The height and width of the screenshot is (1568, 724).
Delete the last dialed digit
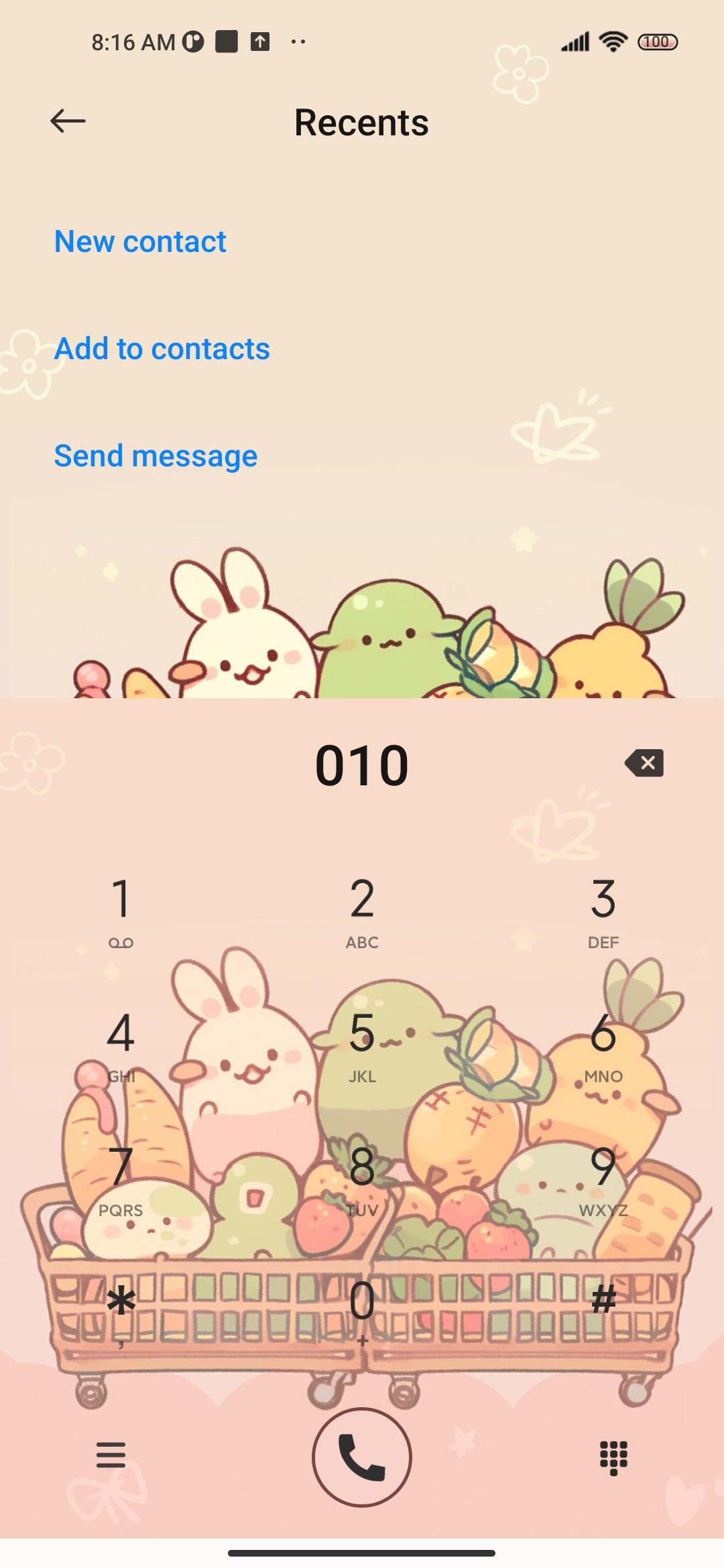[644, 763]
